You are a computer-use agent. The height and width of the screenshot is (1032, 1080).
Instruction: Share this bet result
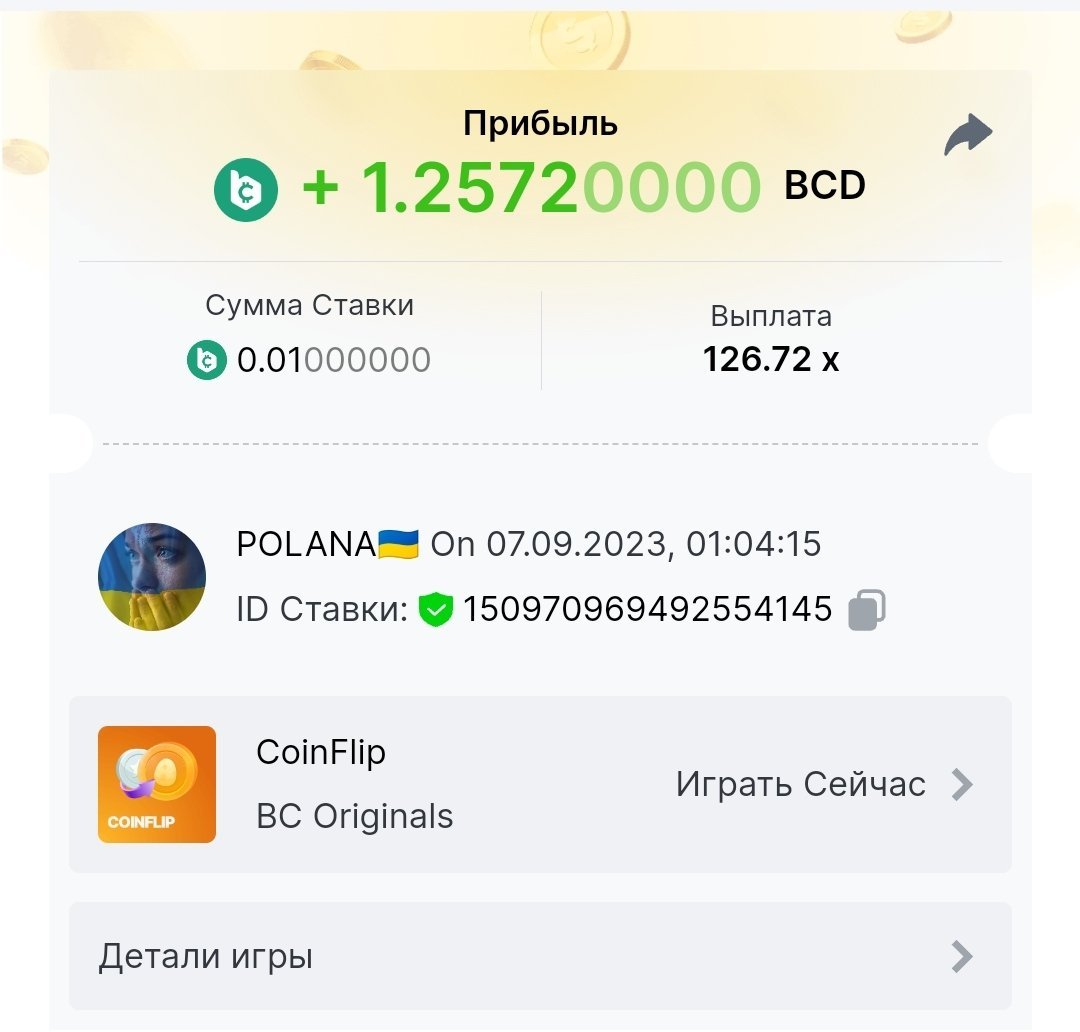(967, 135)
